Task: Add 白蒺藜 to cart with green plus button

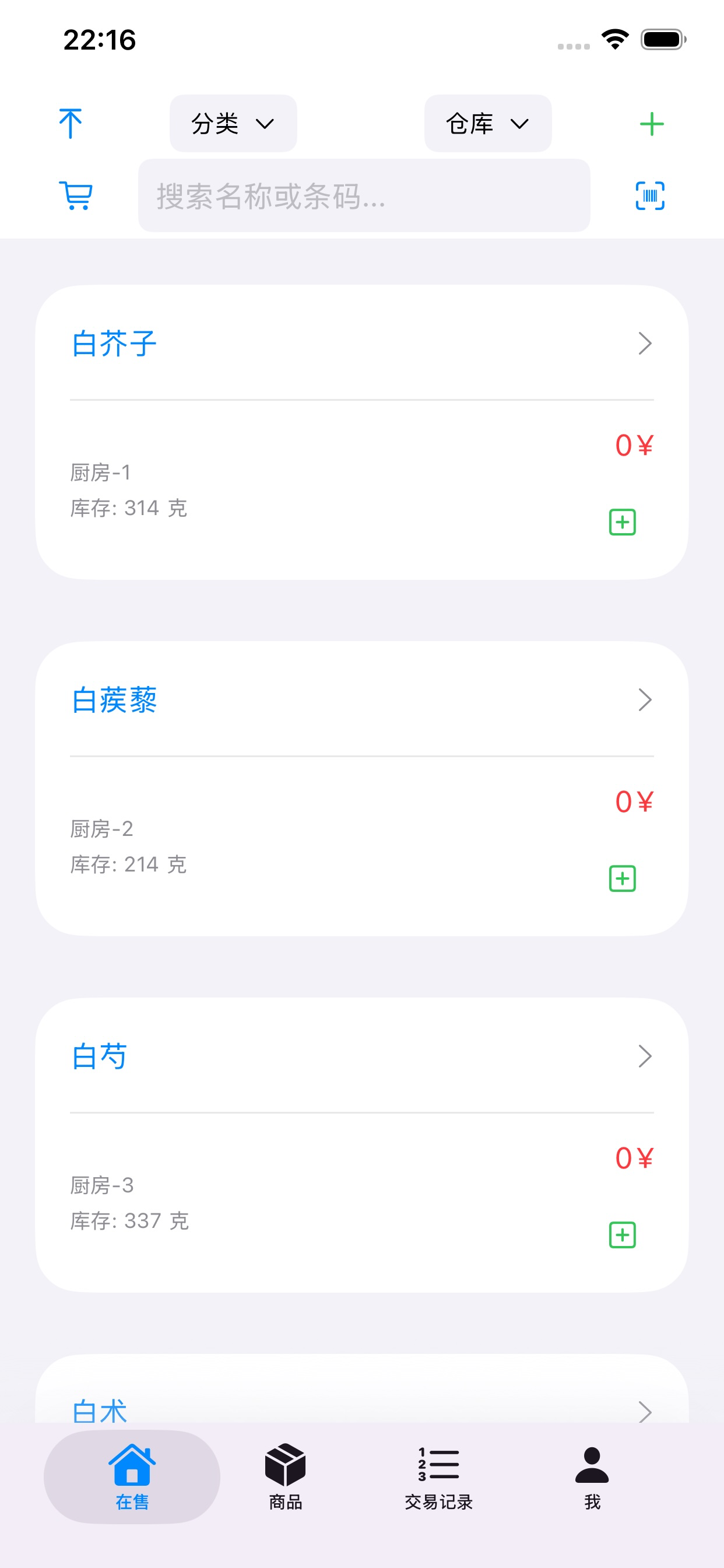Action: point(623,878)
